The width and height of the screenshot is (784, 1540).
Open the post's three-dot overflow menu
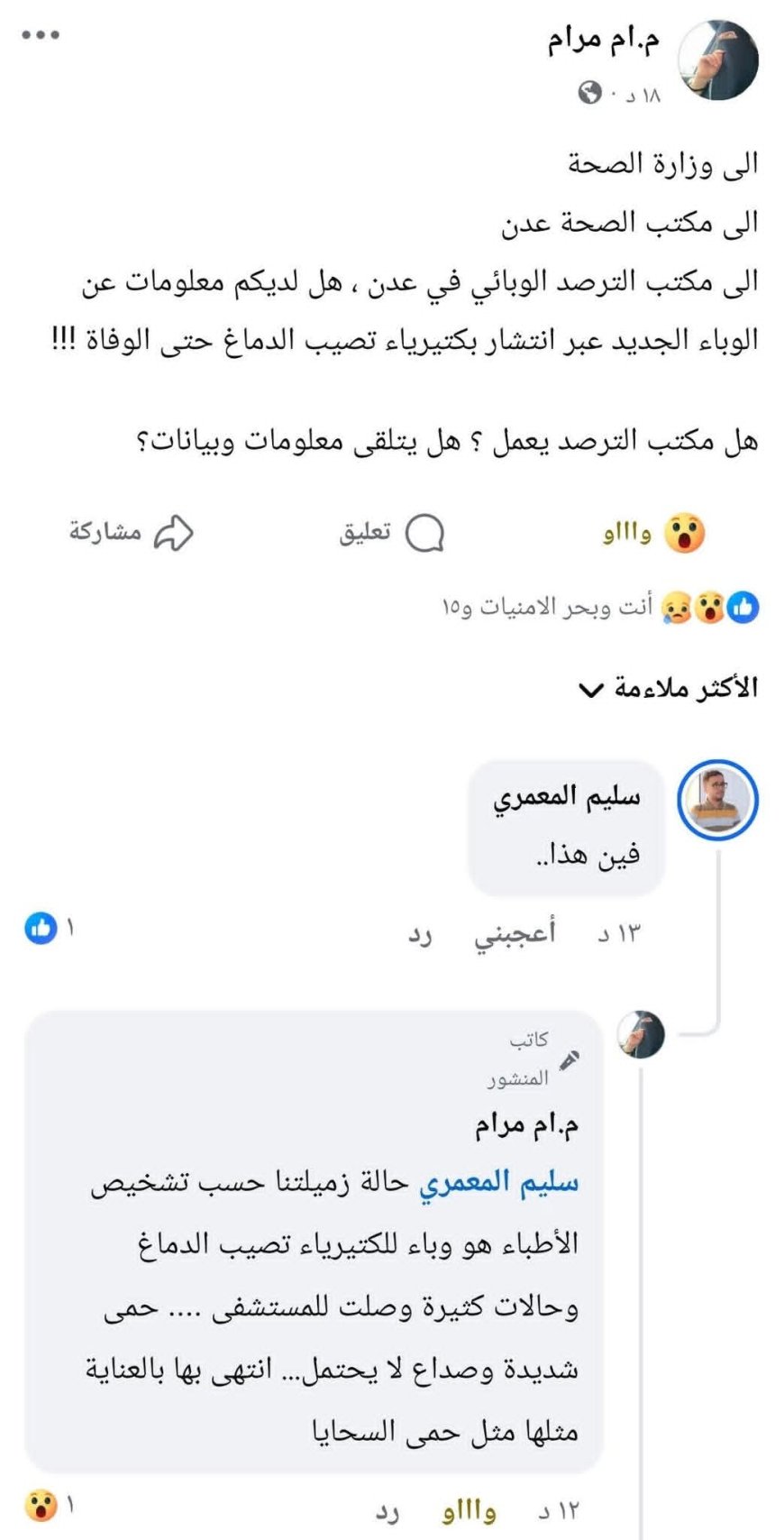point(41,35)
